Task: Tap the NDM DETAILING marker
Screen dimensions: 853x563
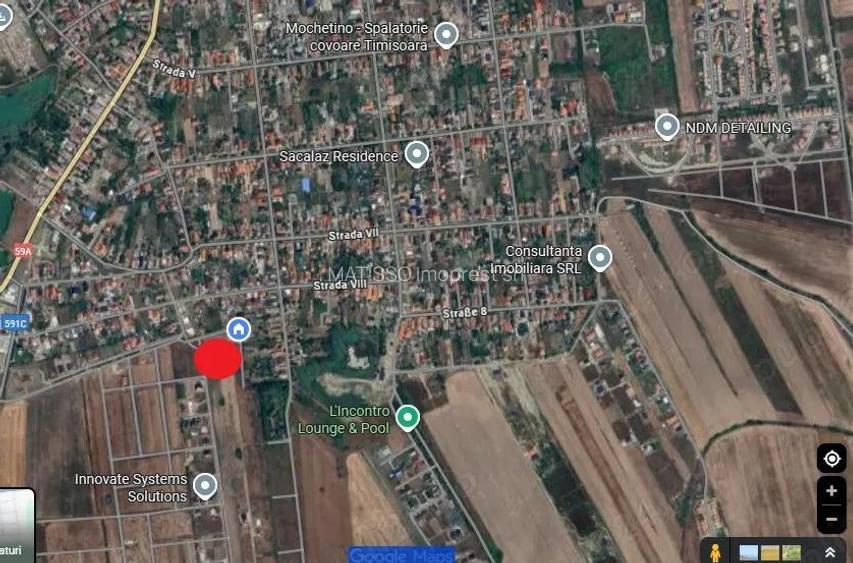Action: click(667, 127)
